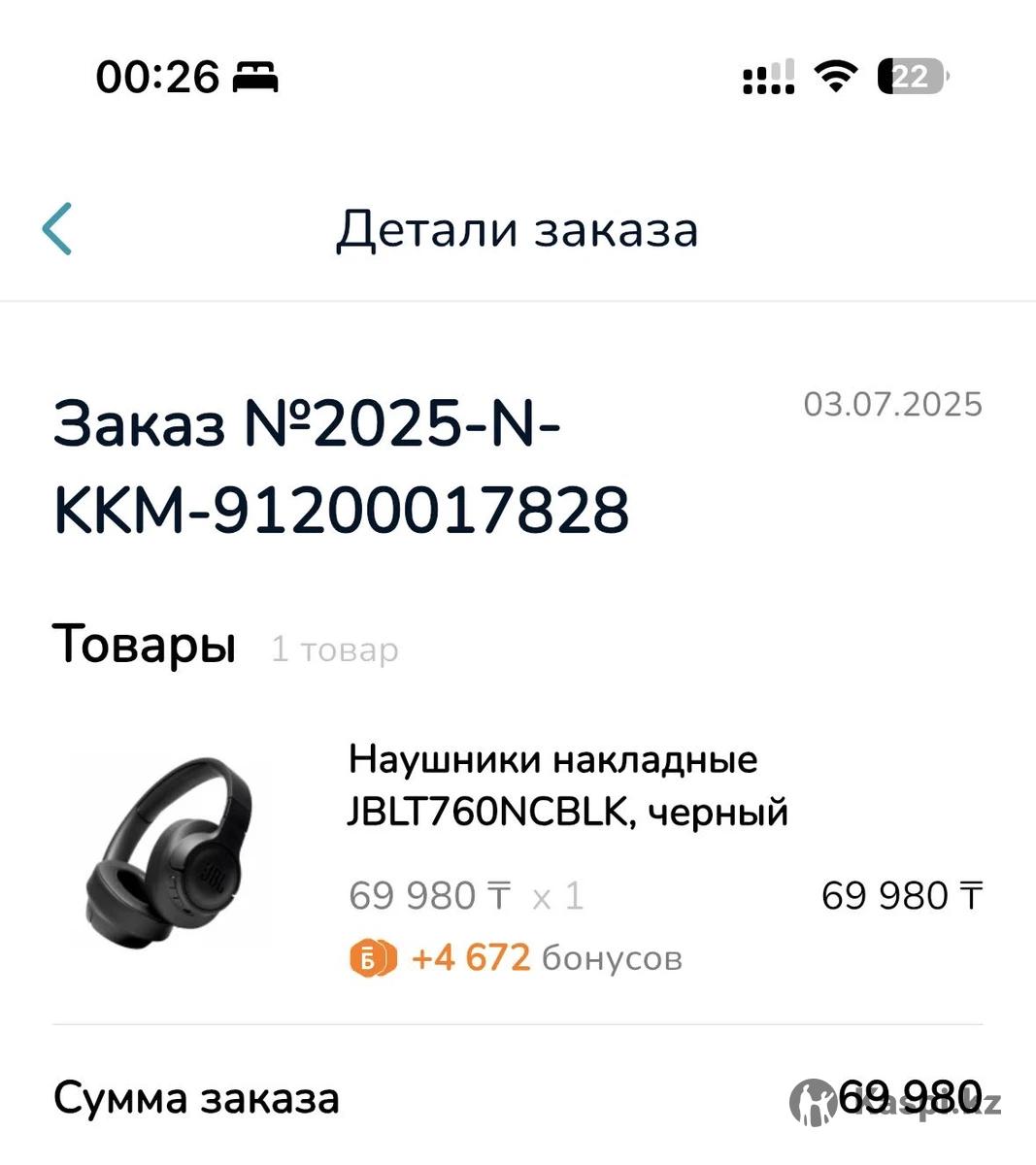Go back from order details
Image resolution: width=1036 pixels, height=1165 pixels.
click(57, 229)
